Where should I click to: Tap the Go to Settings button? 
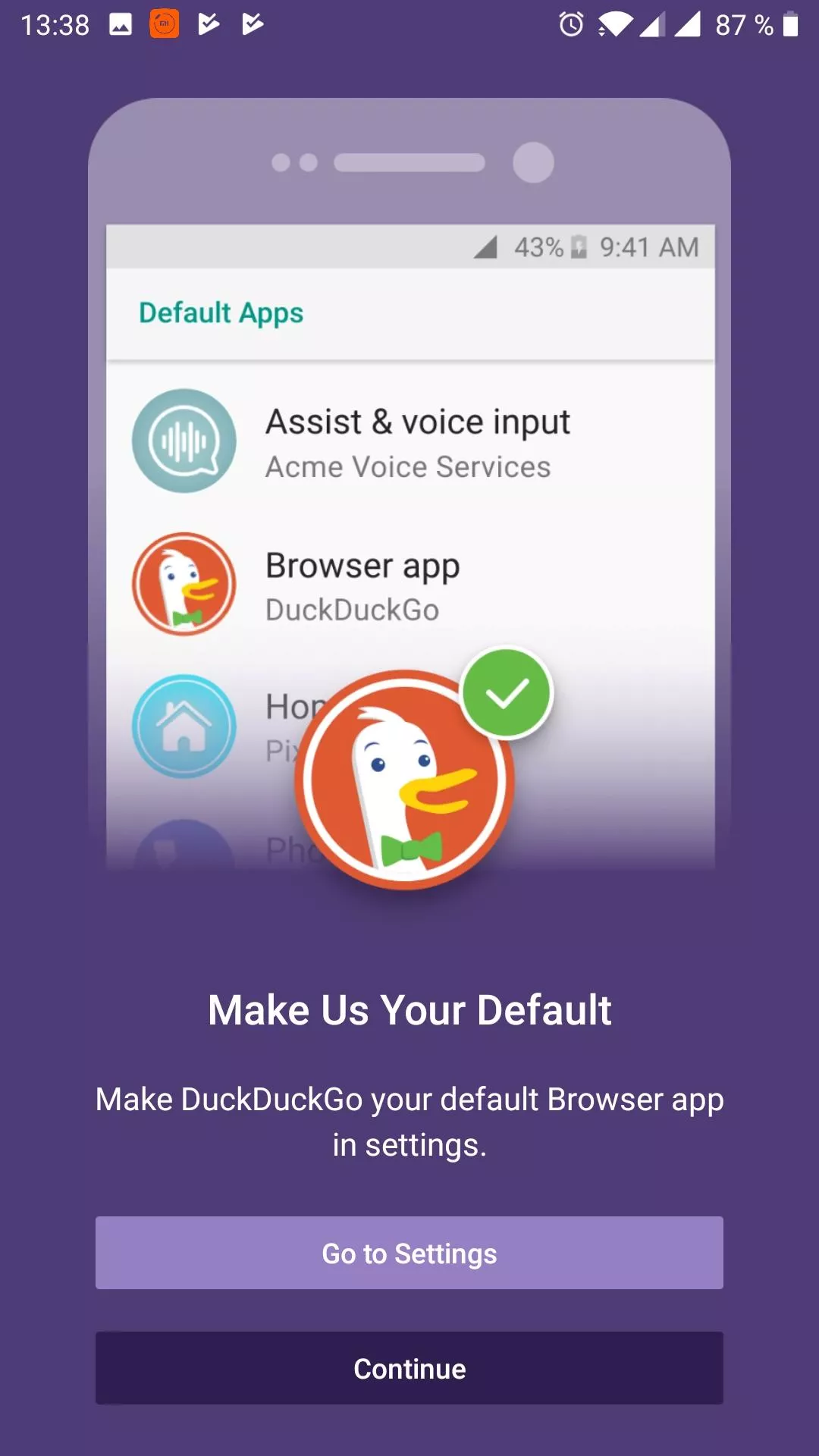point(409,1253)
